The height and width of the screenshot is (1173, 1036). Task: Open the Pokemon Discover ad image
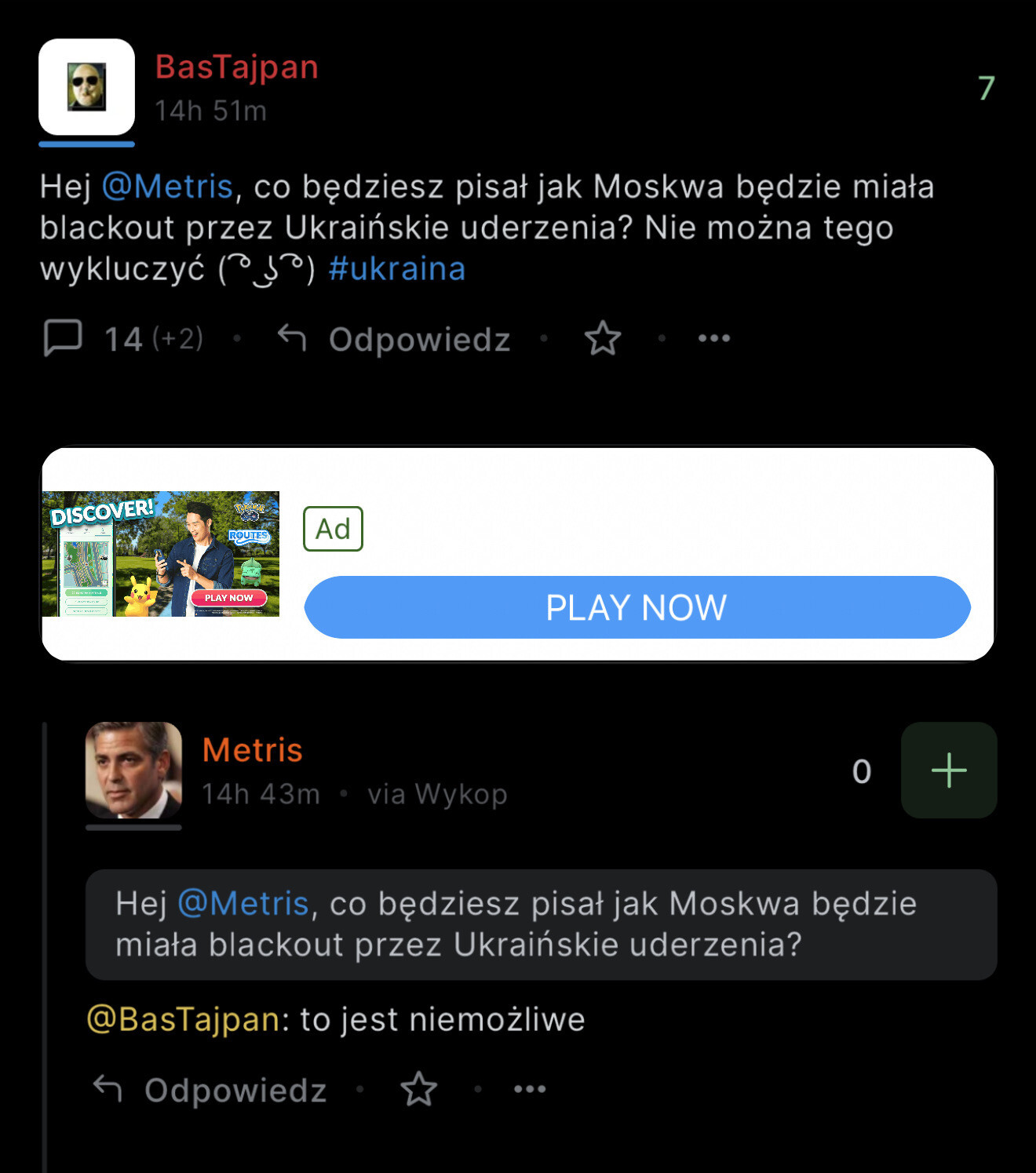[x=161, y=554]
